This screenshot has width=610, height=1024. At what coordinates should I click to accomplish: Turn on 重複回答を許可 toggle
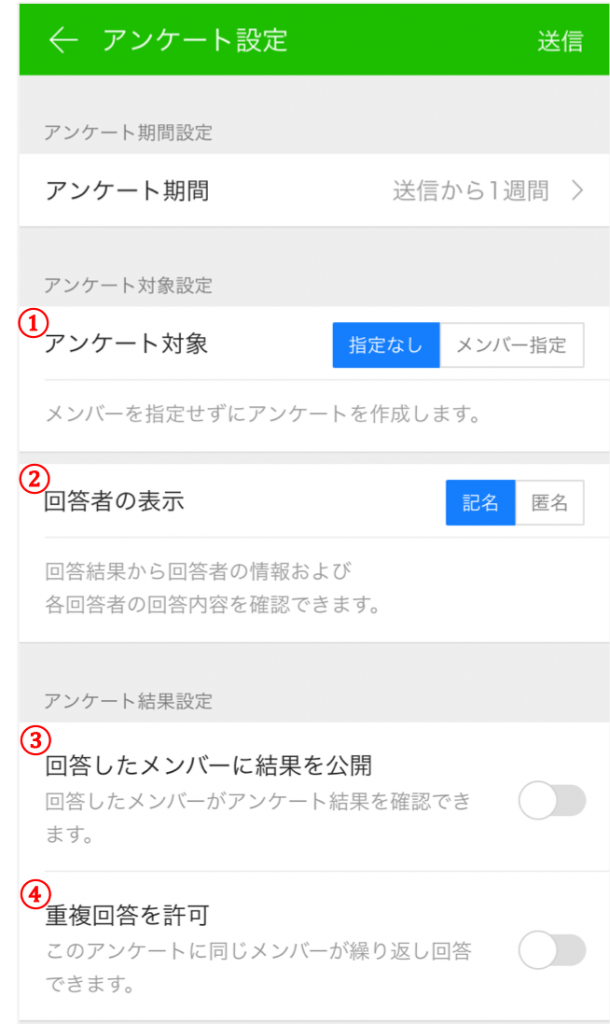pyautogui.click(x=551, y=951)
